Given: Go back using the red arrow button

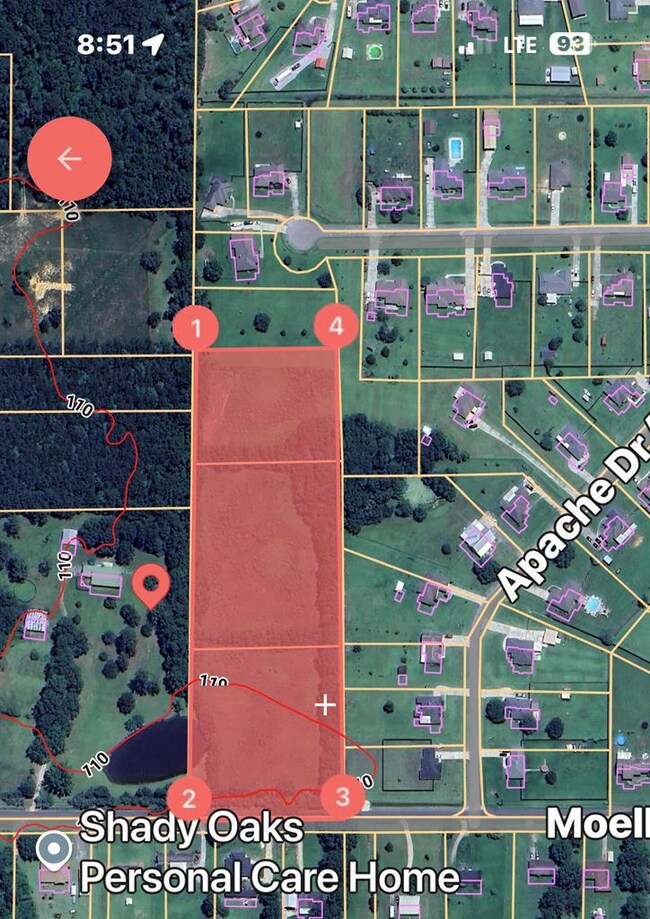Looking at the screenshot, I should 69,158.
